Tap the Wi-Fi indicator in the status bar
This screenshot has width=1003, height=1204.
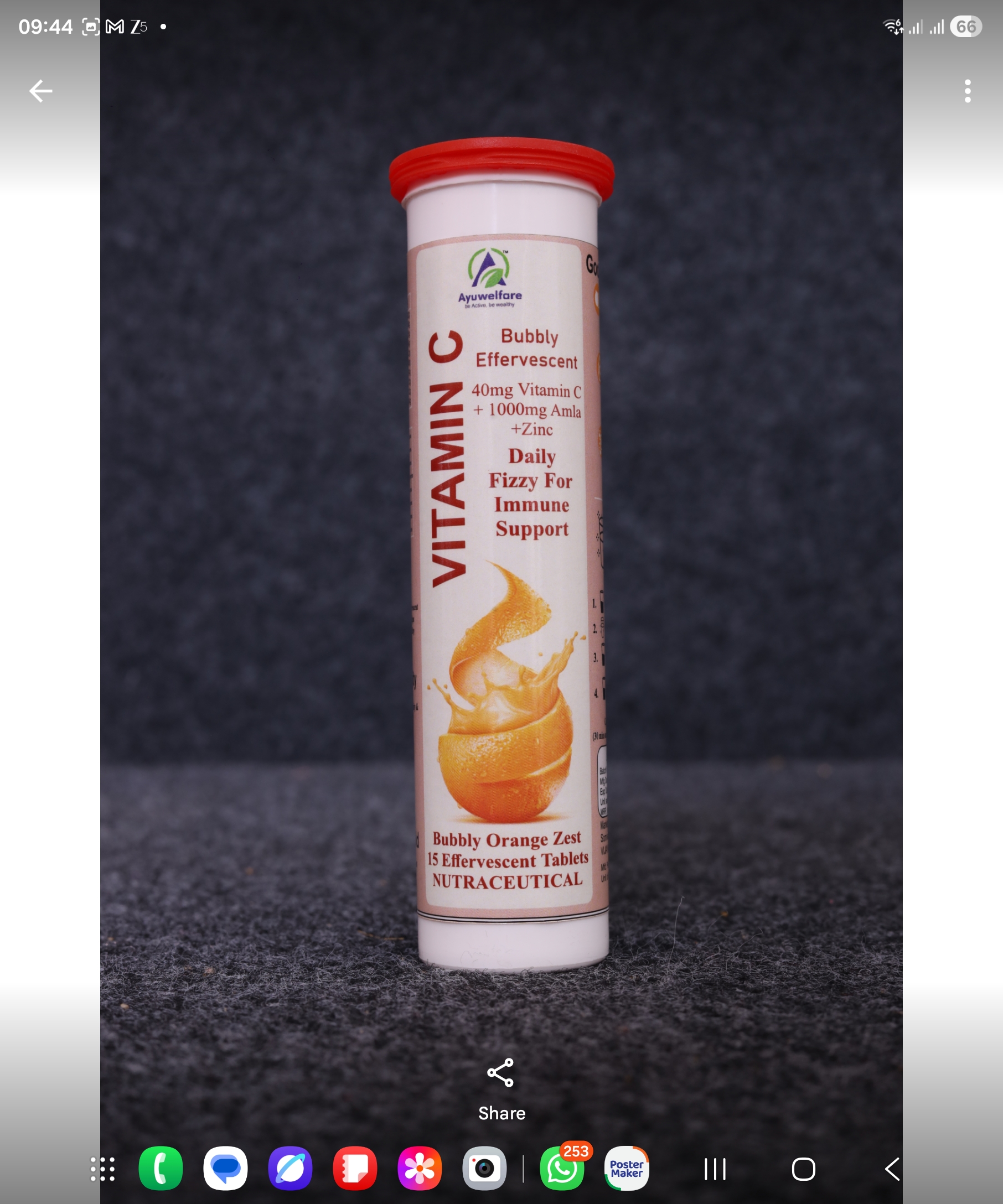[x=892, y=25]
